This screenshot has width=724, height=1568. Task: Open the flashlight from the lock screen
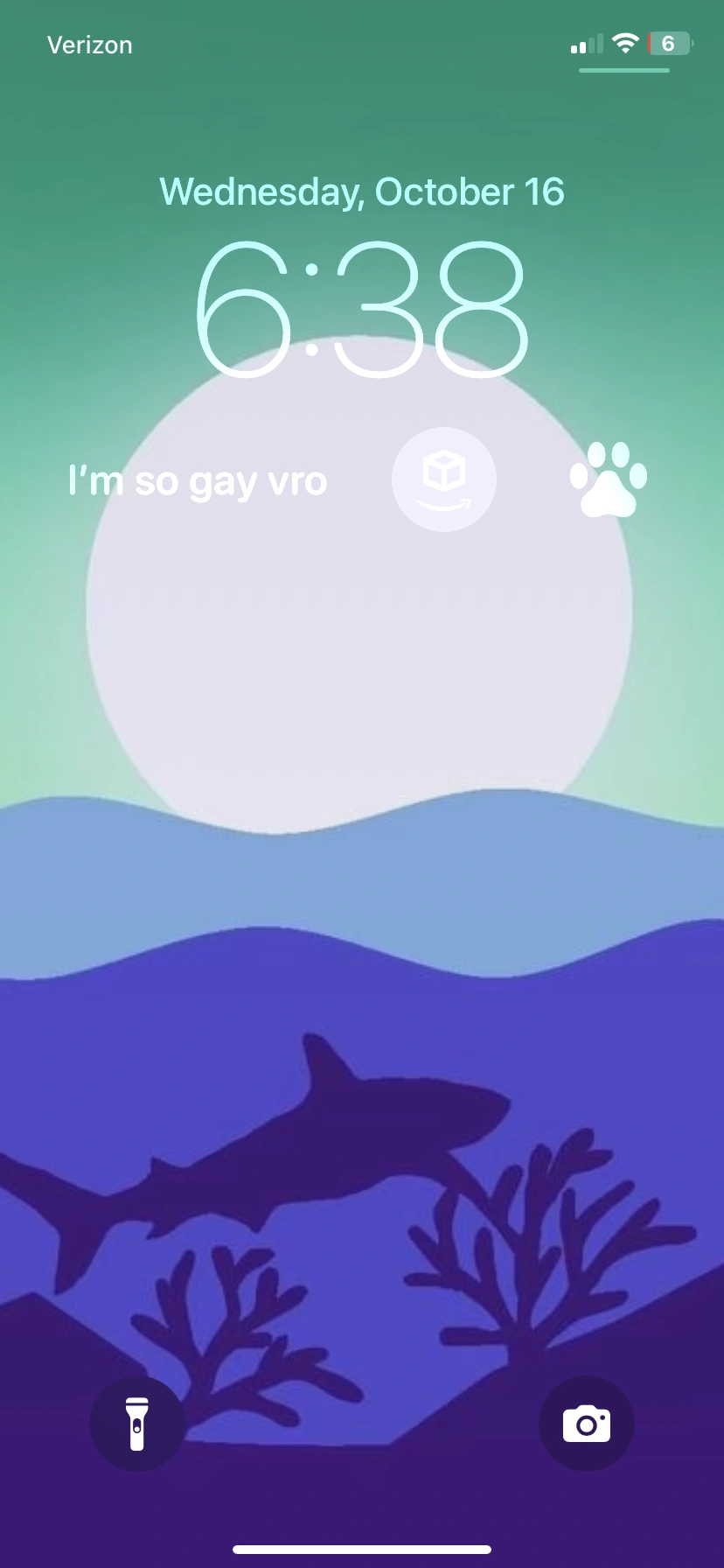137,1424
